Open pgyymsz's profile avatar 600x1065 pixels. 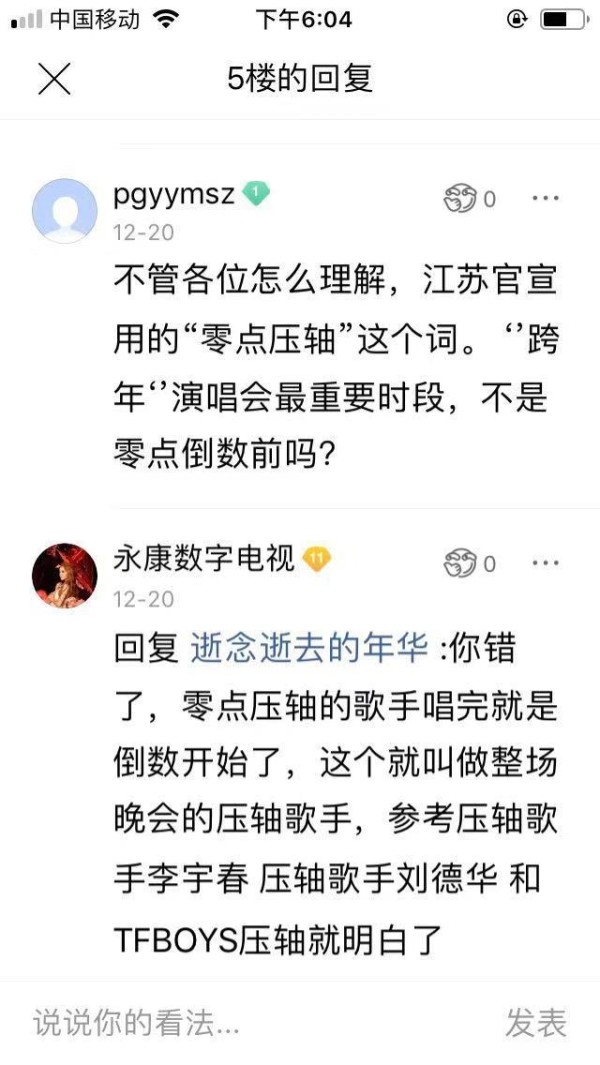pyautogui.click(x=65, y=211)
